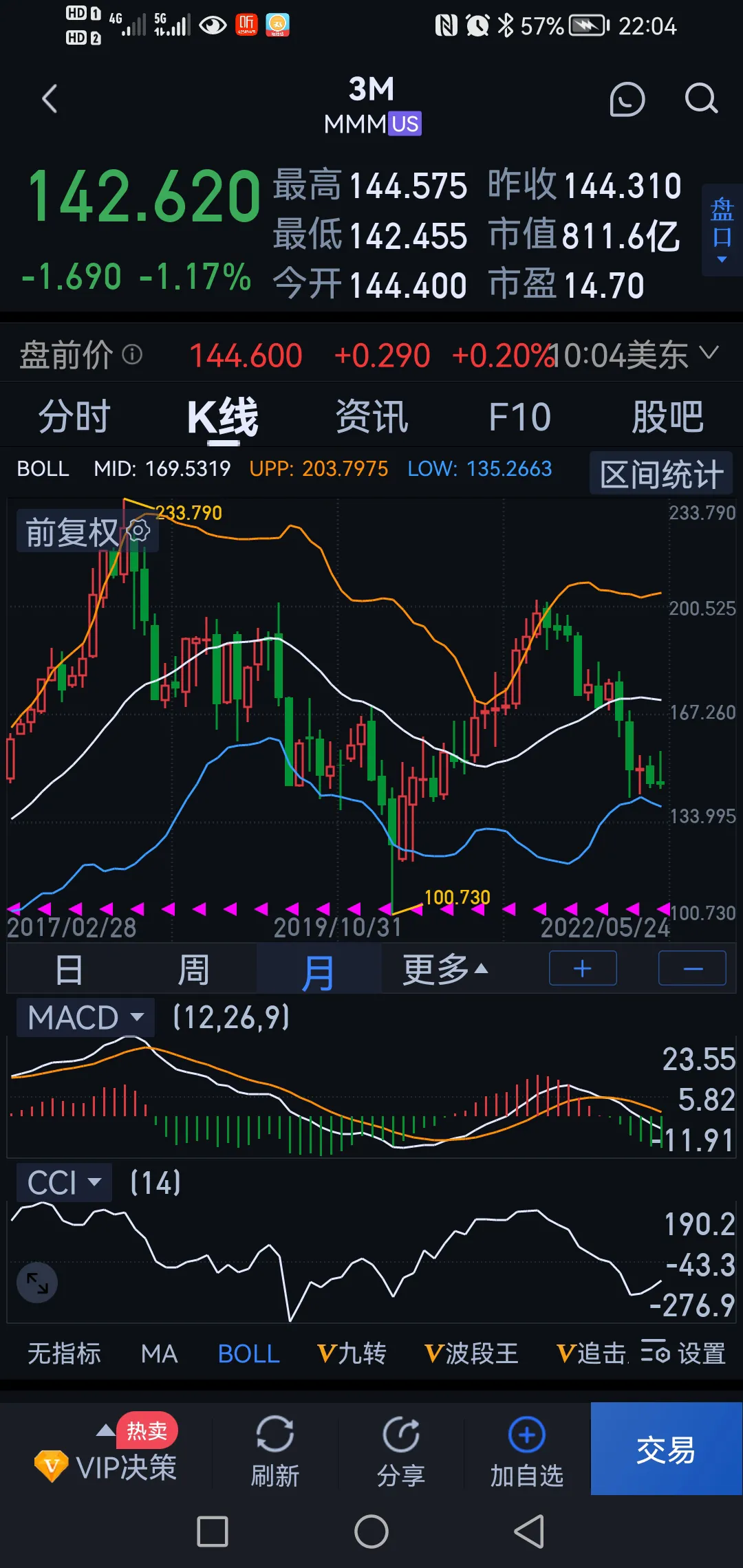Viewport: 743px width, 1568px height.
Task: Expand the 更多 period options
Action: 444,970
